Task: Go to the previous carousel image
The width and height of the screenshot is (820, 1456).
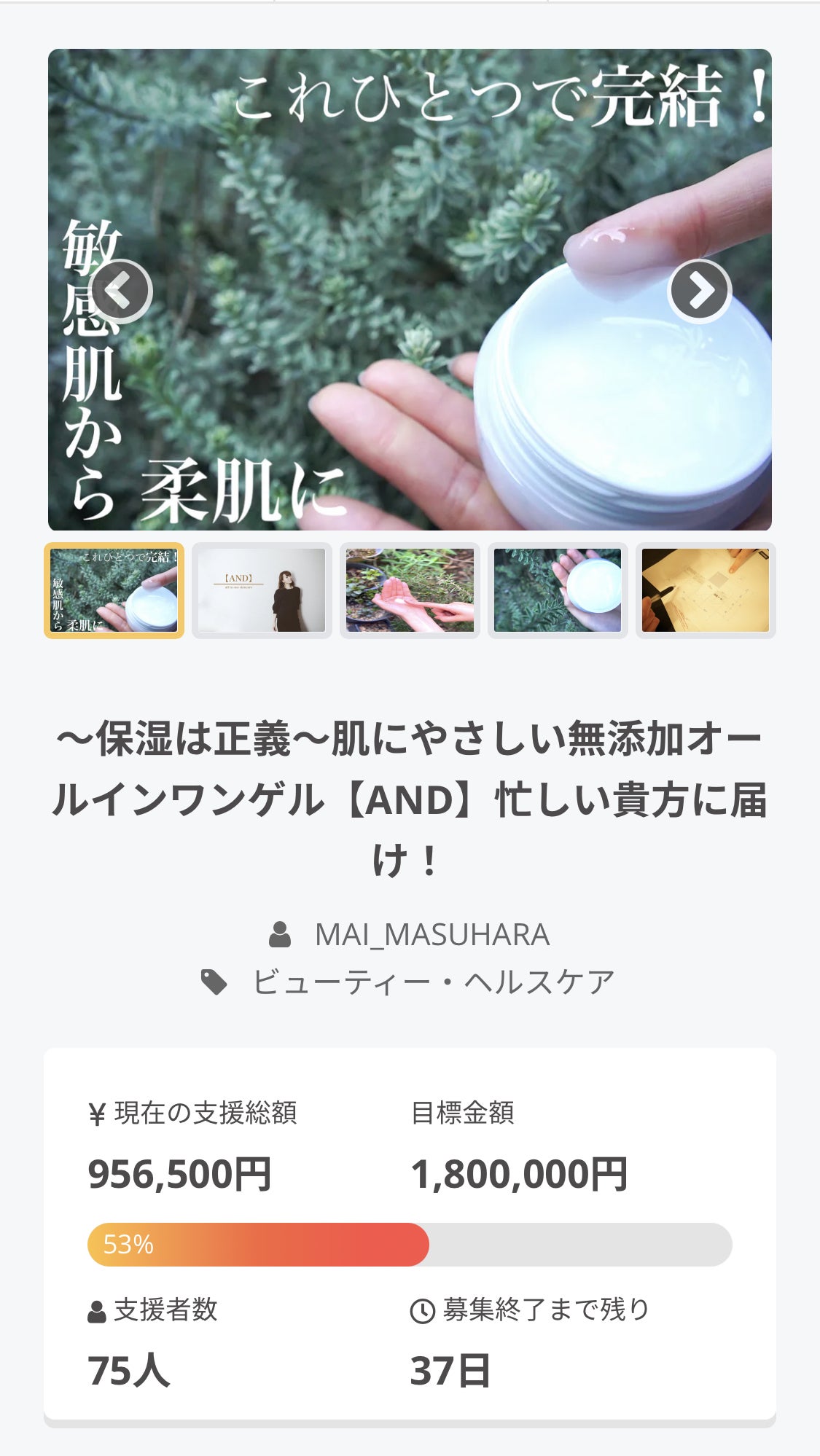Action: 121,291
